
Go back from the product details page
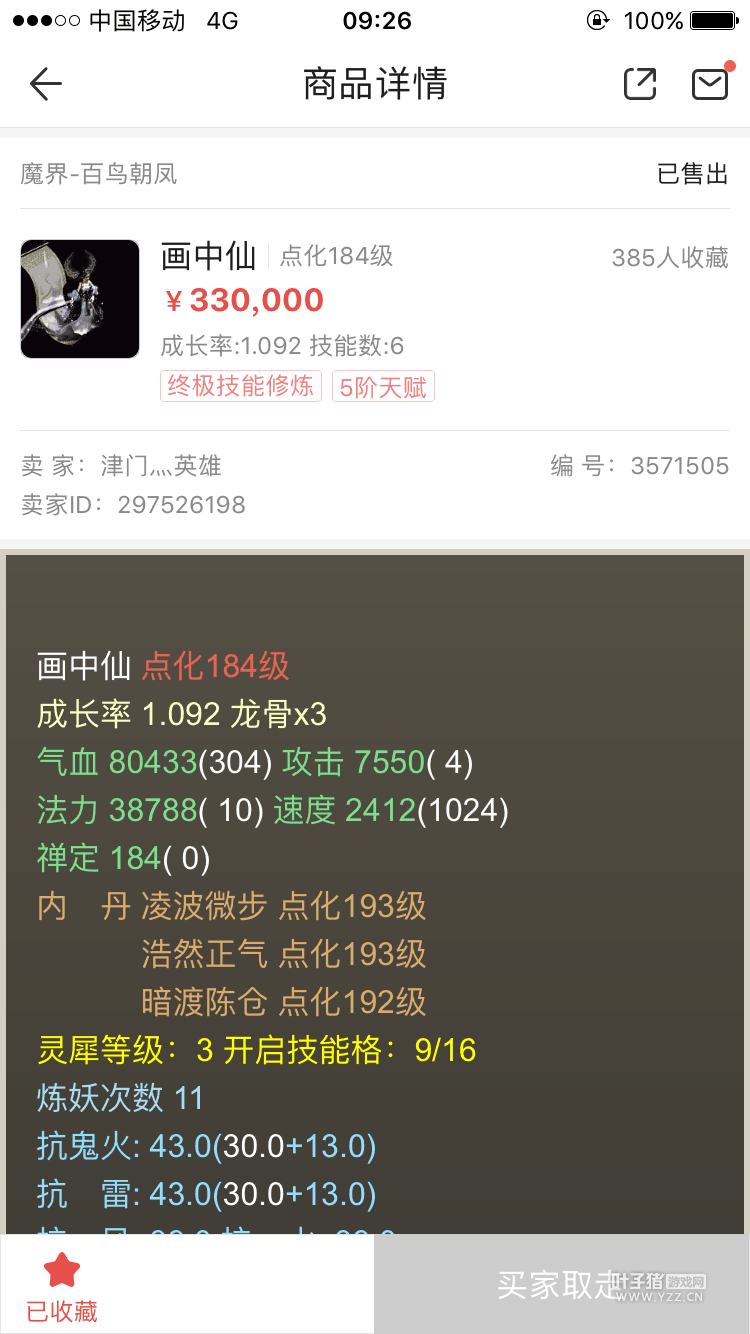coord(46,84)
